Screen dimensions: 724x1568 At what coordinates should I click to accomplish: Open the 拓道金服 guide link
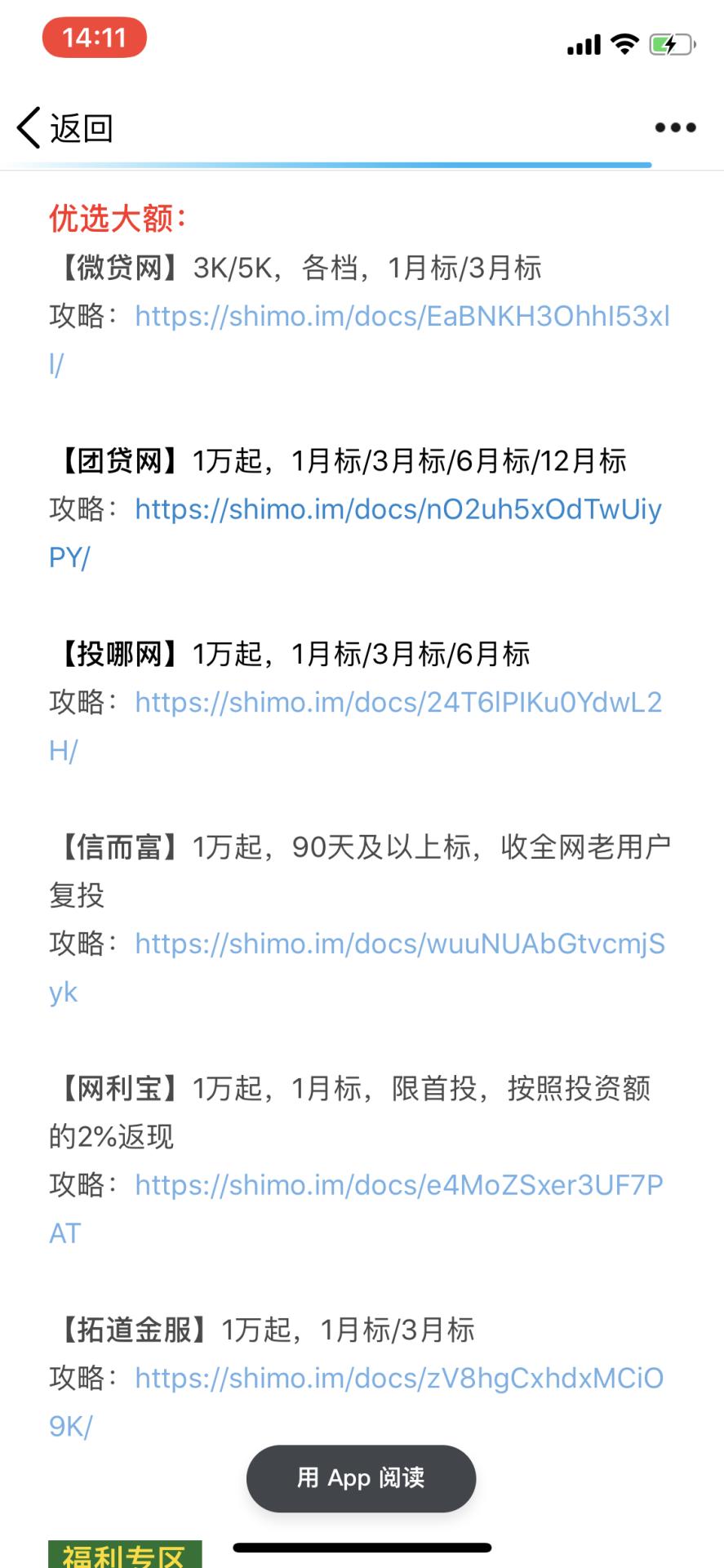point(397,1378)
